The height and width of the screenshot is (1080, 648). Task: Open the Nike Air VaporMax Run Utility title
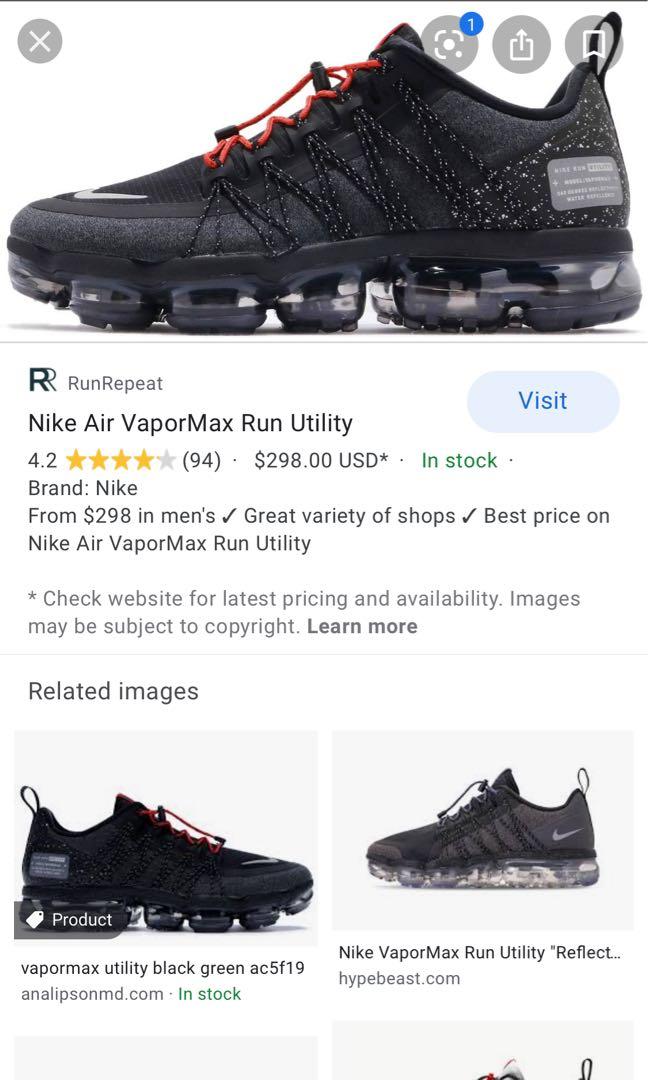[190, 423]
